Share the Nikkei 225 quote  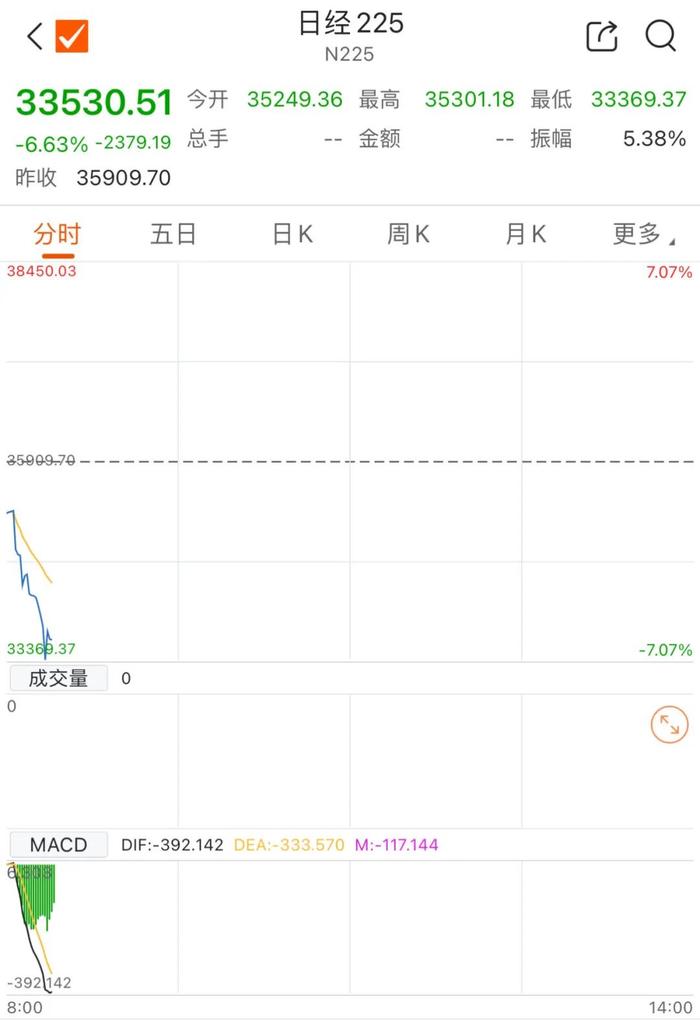click(602, 37)
